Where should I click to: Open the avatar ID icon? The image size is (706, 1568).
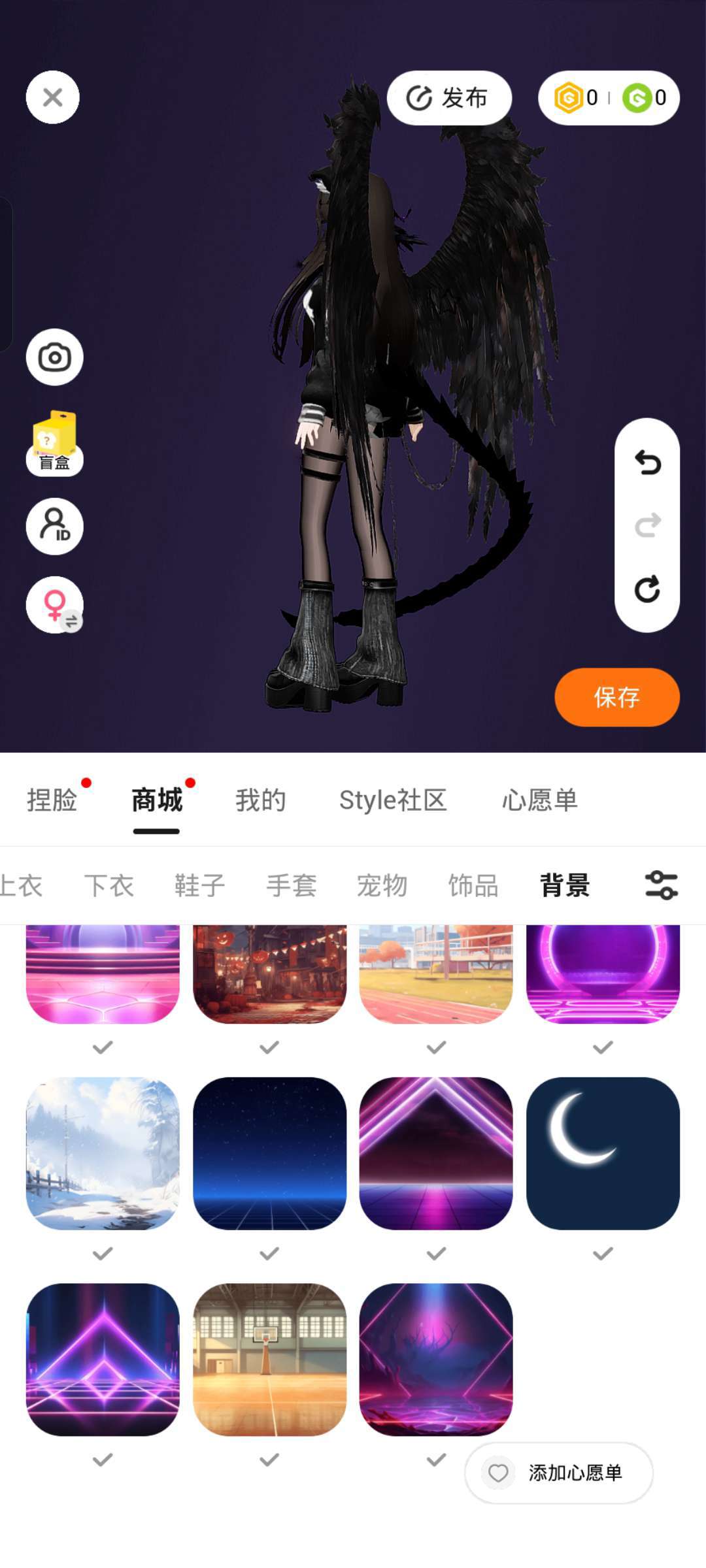click(x=54, y=527)
